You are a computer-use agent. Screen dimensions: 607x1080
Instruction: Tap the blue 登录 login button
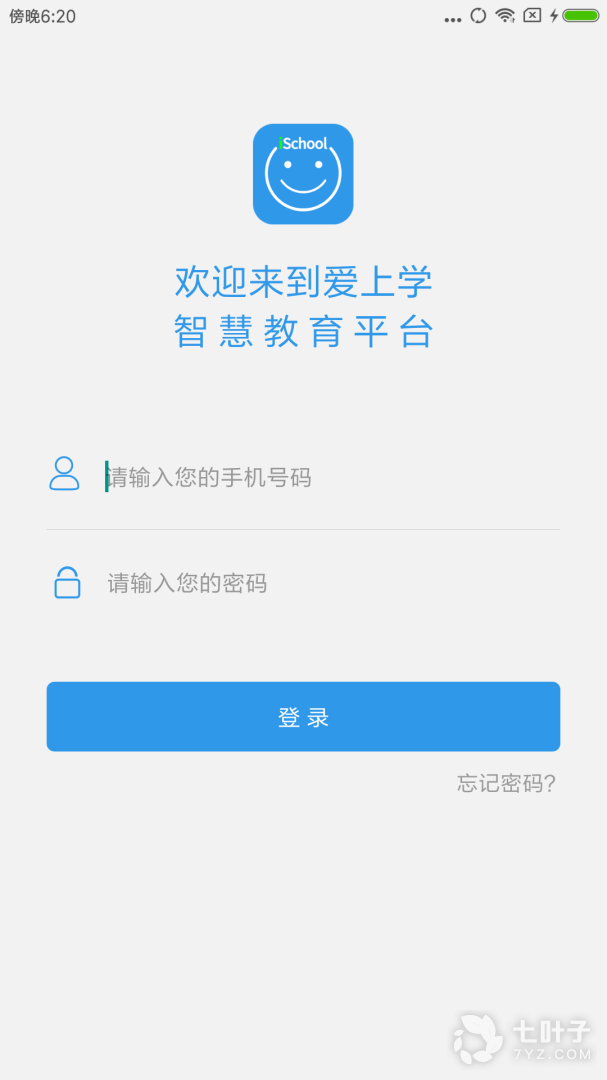303,717
